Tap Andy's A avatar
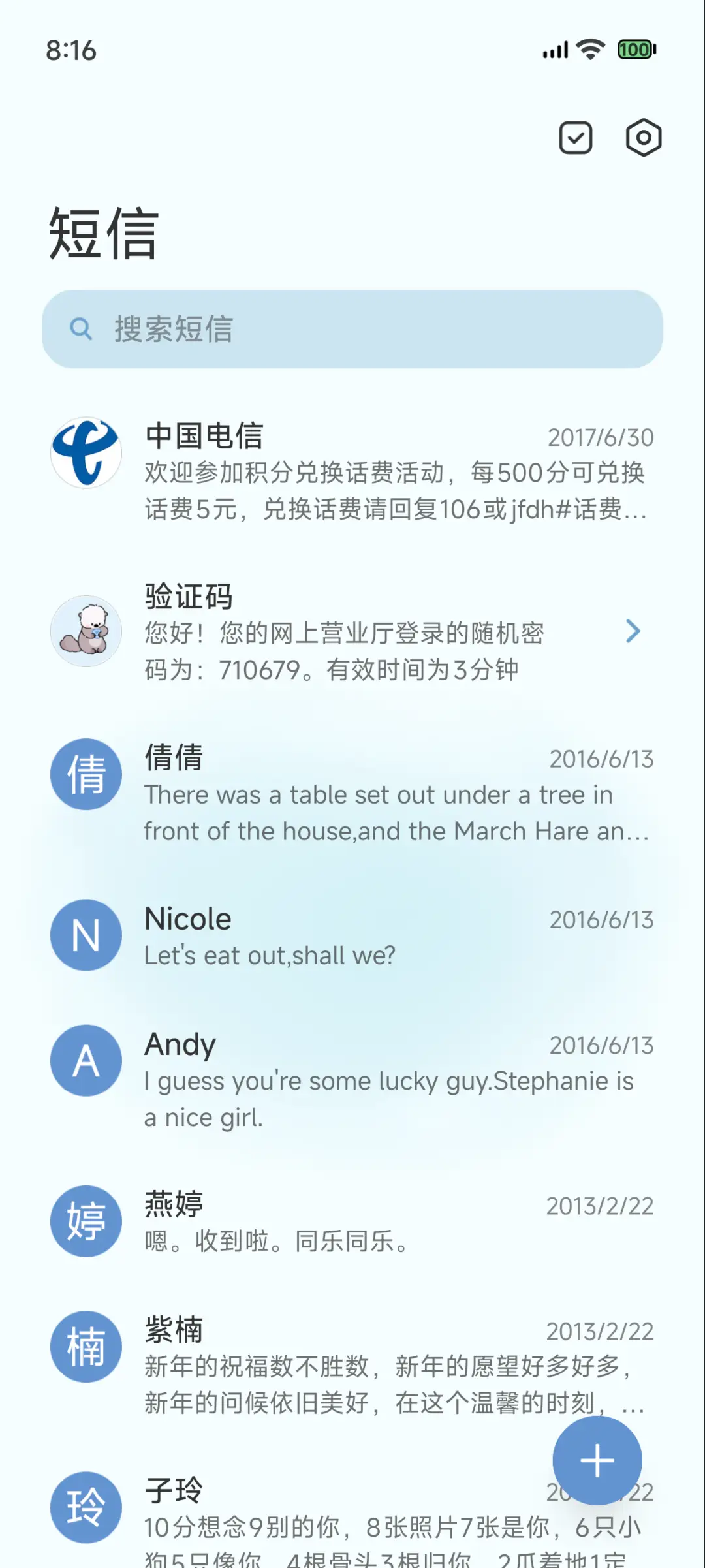Viewport: 705px width, 1568px height. [x=86, y=1060]
